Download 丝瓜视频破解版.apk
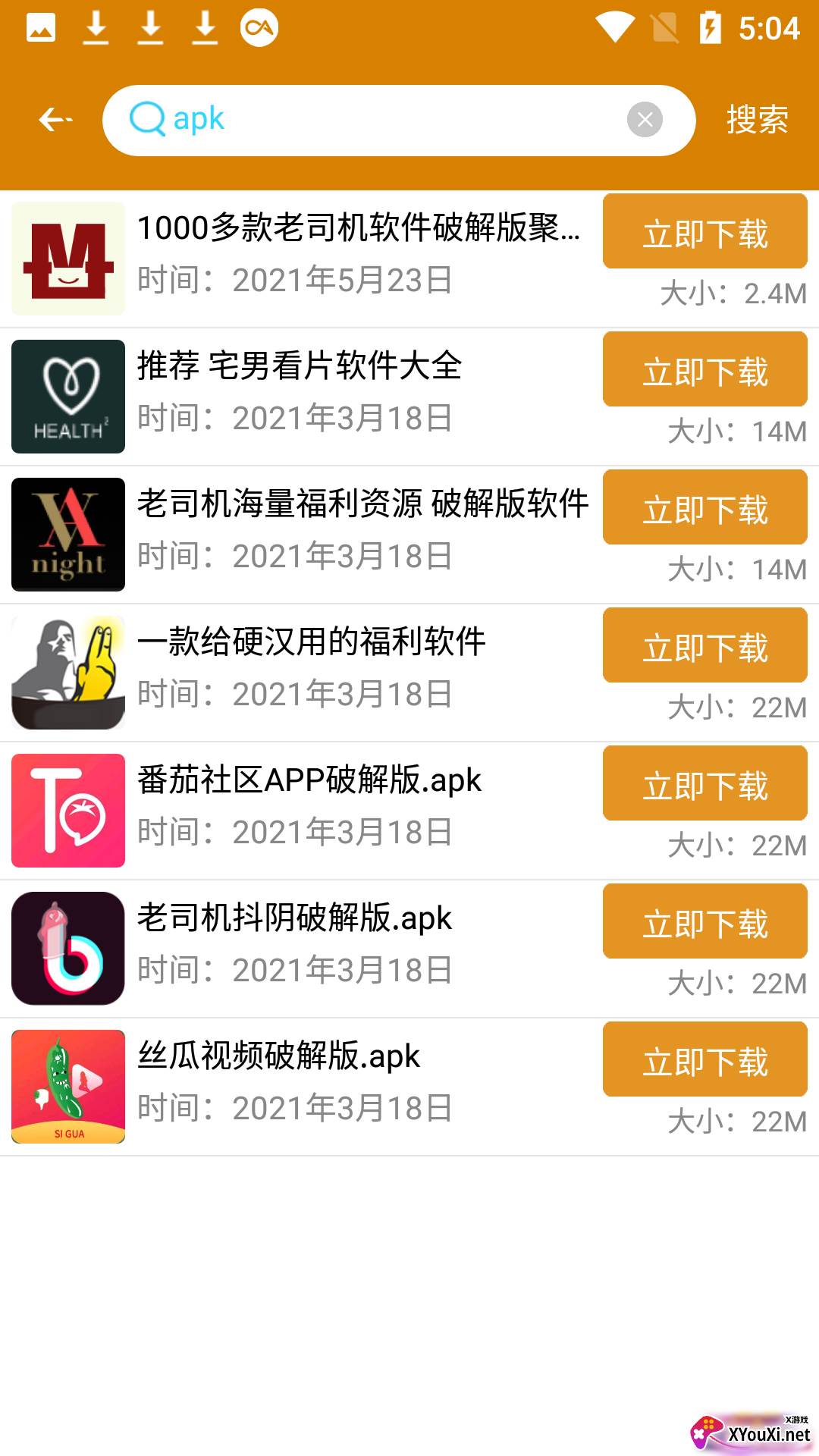 click(x=704, y=1059)
